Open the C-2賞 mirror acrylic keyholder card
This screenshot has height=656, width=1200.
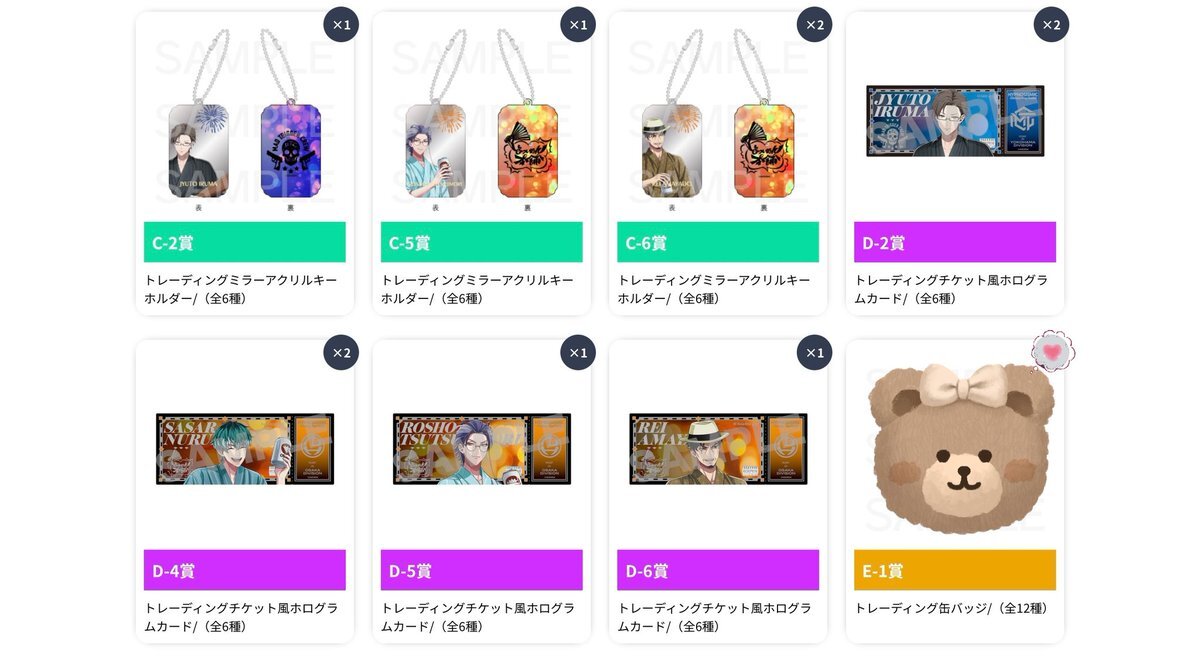244,165
